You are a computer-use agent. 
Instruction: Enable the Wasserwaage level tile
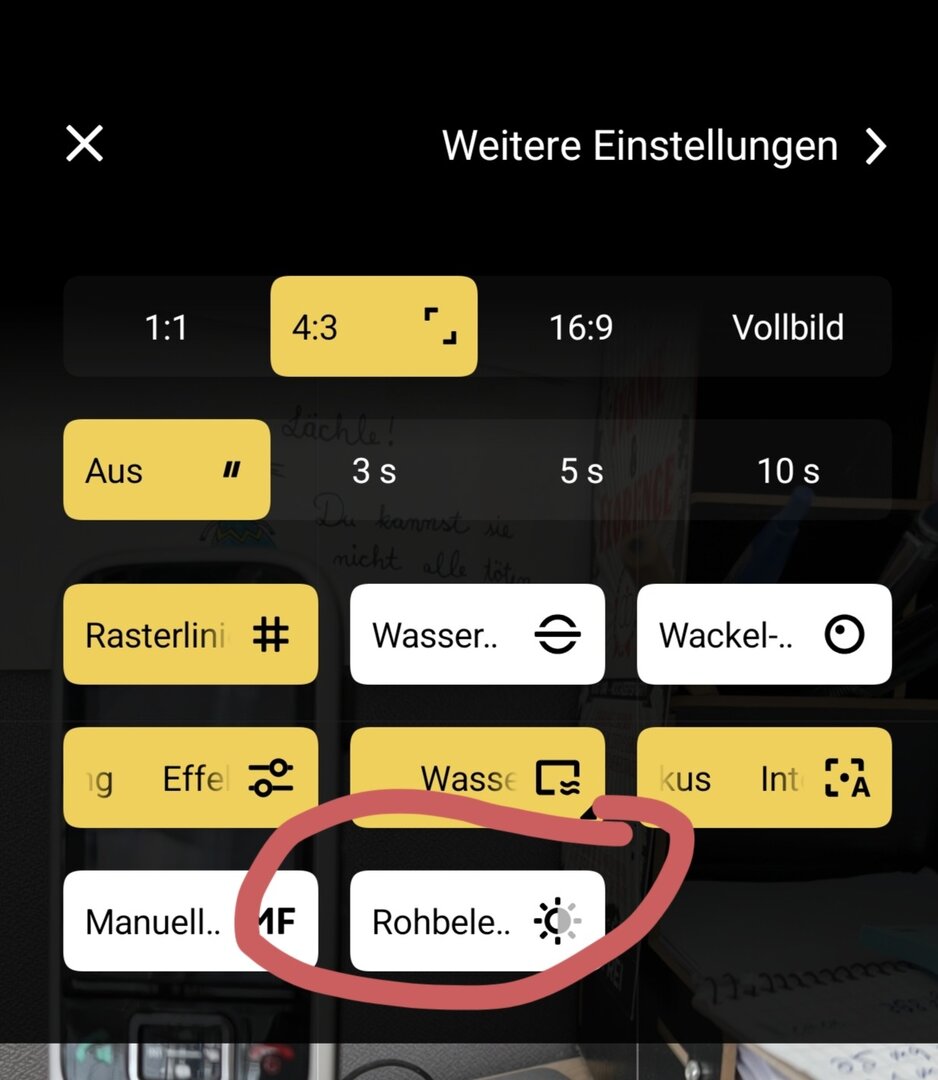pyautogui.click(x=477, y=635)
